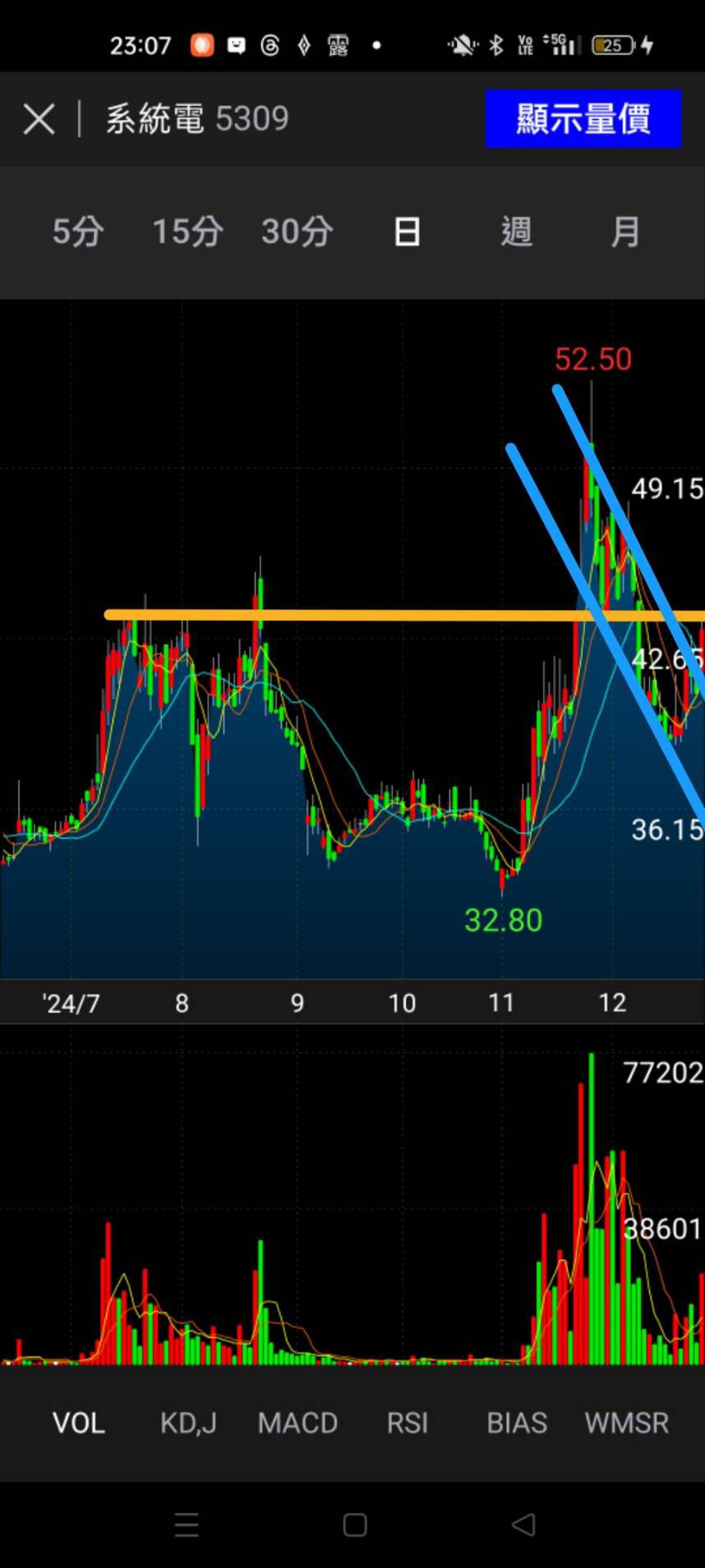
Task: Select the 日 daily chart tab
Action: tap(407, 232)
